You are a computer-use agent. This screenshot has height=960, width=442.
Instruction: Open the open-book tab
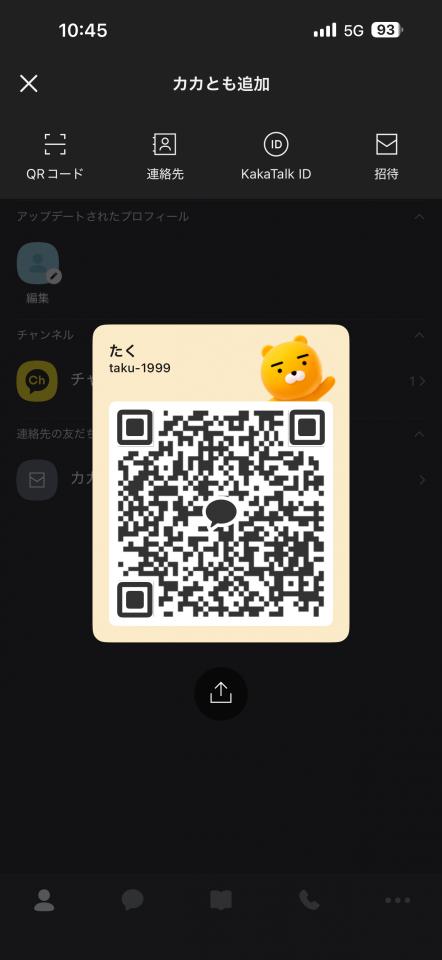pyautogui.click(x=221, y=900)
